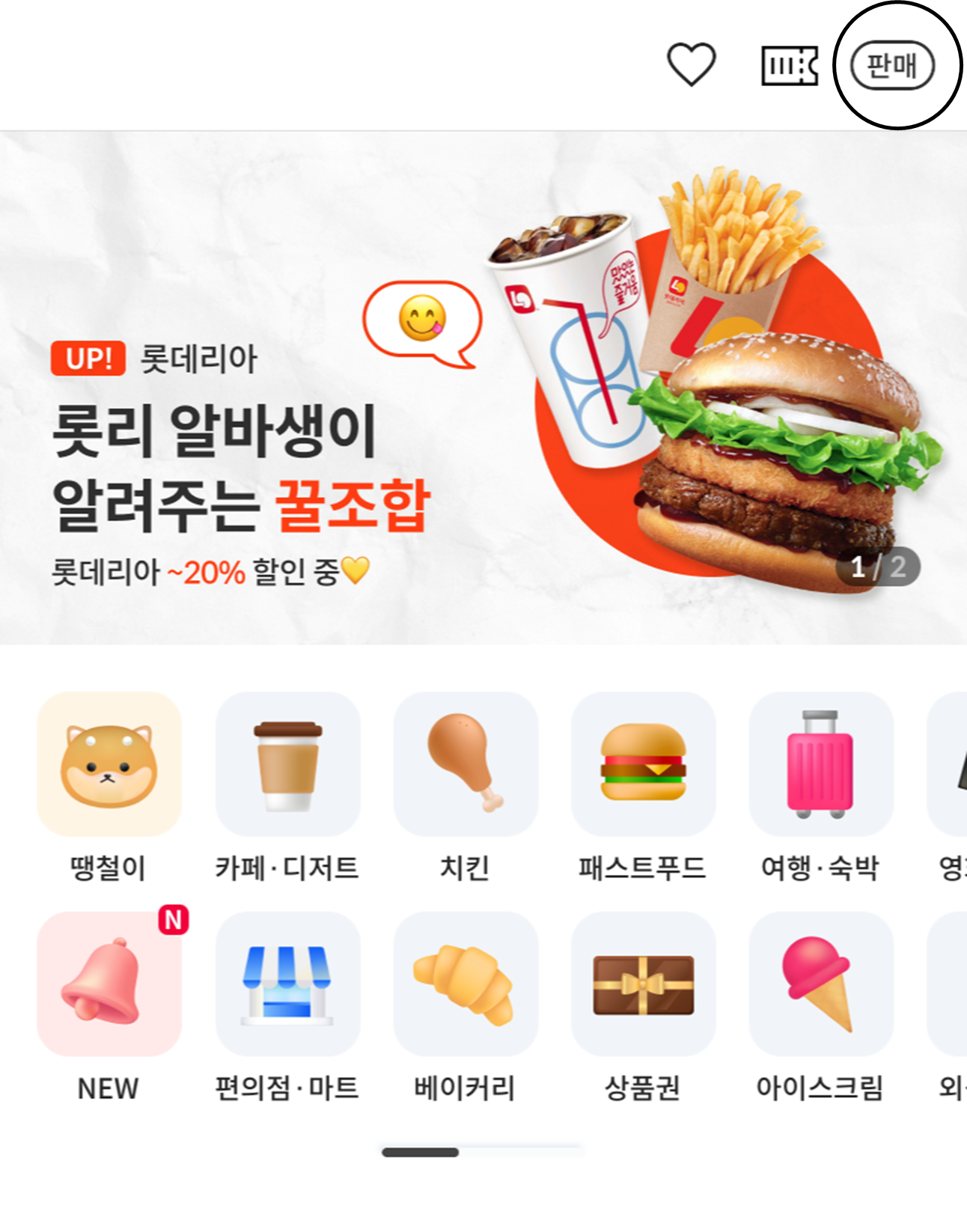Toggle the heart favorites icon
The height and width of the screenshot is (1232, 967).
pyautogui.click(x=691, y=67)
